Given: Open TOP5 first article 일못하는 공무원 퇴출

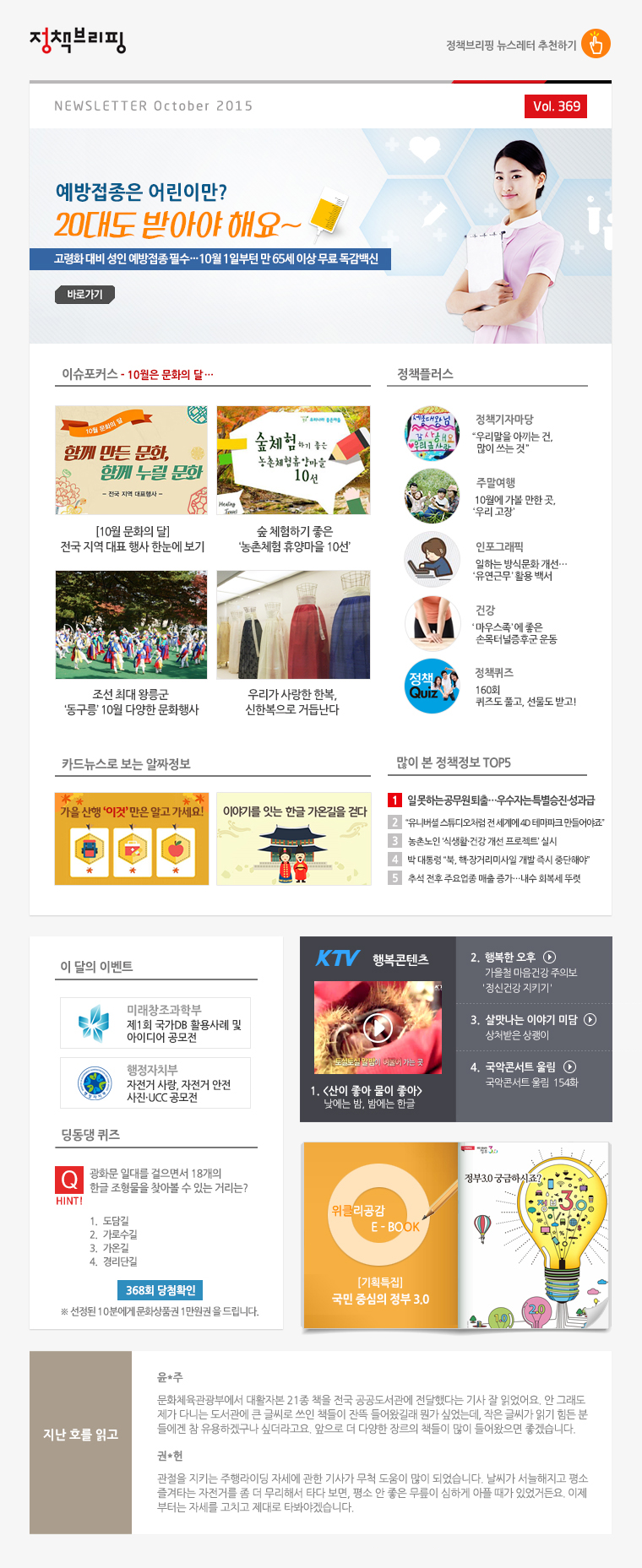Looking at the screenshot, I should point(500,800).
